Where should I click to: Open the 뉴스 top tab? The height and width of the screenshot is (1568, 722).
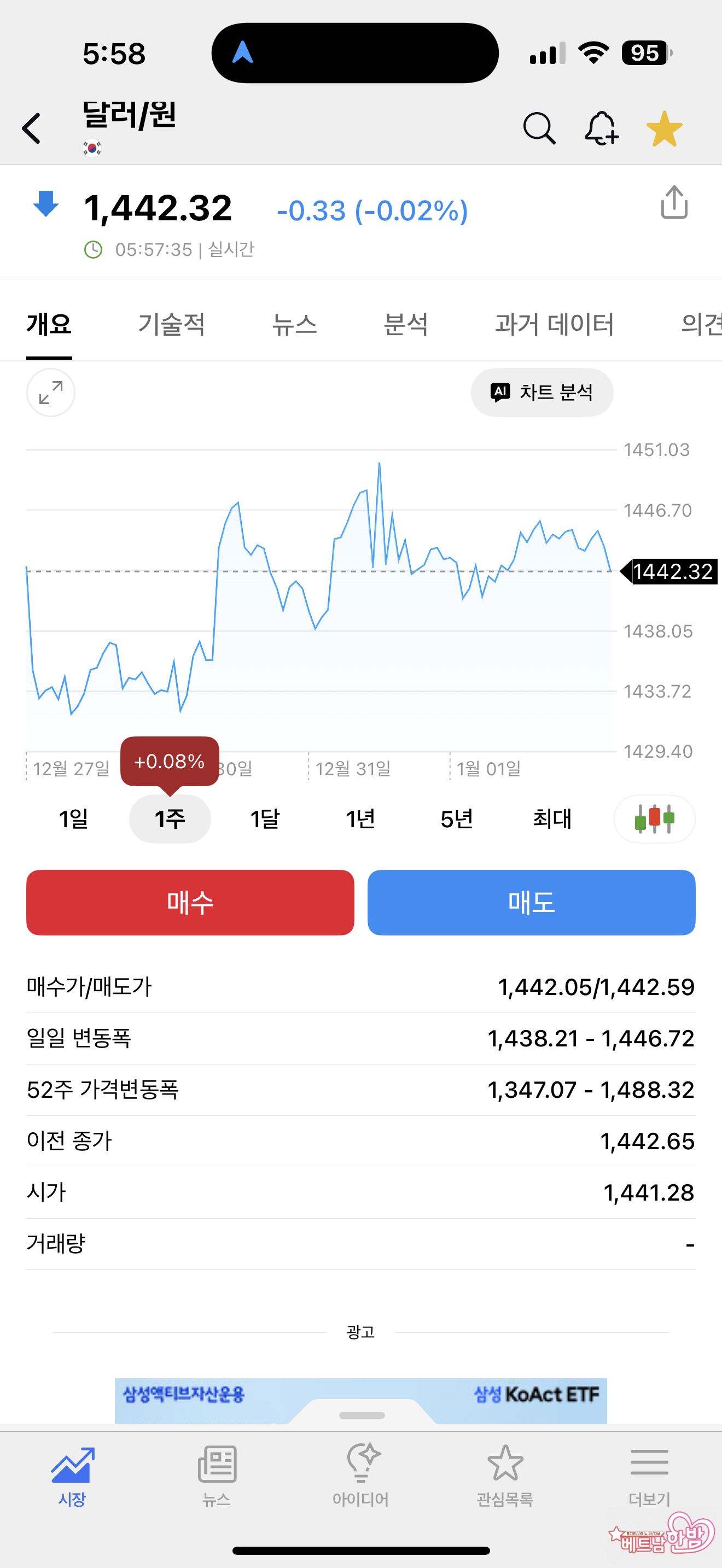pyautogui.click(x=294, y=324)
